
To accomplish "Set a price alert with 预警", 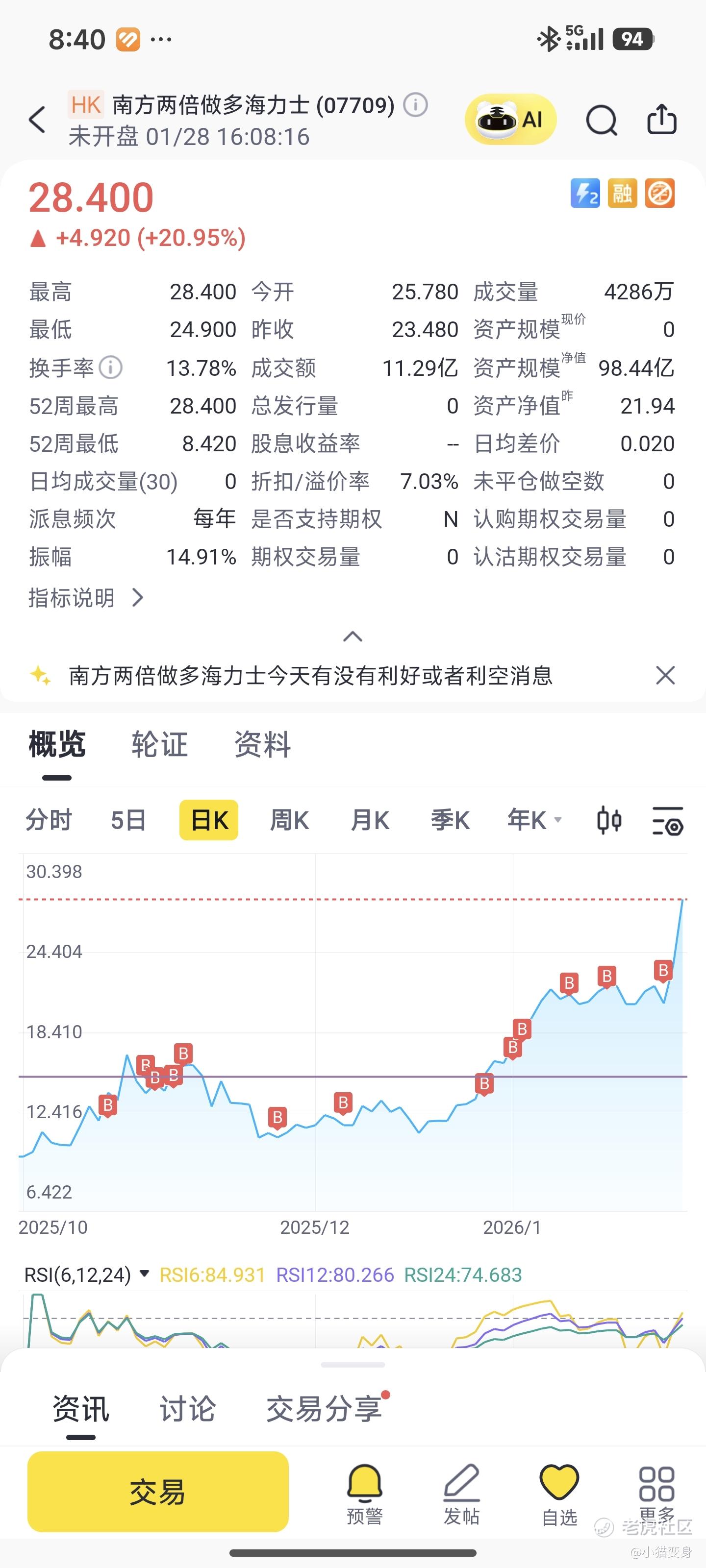I will pos(364,1494).
